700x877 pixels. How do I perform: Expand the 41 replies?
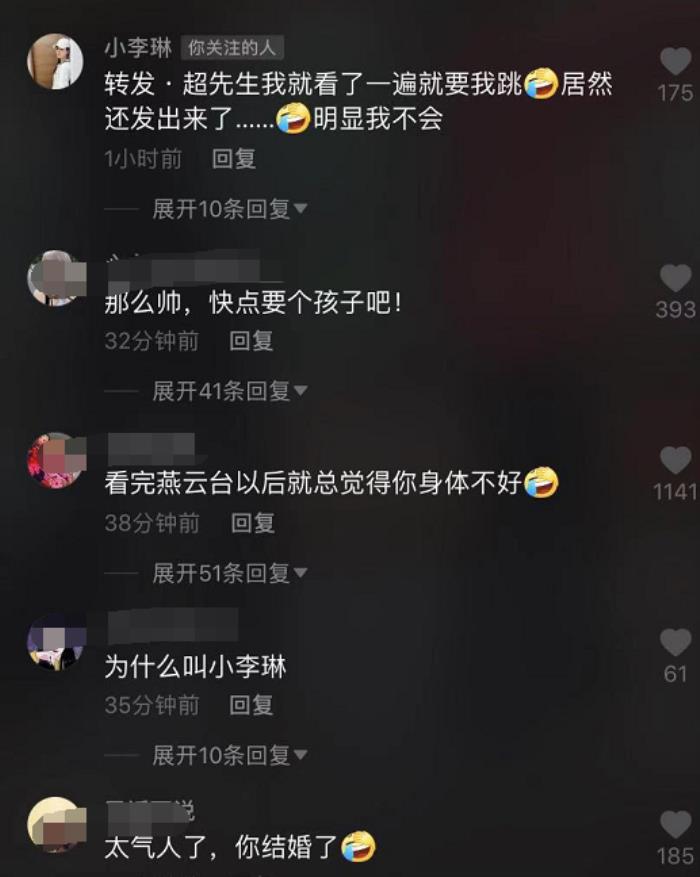pos(229,391)
